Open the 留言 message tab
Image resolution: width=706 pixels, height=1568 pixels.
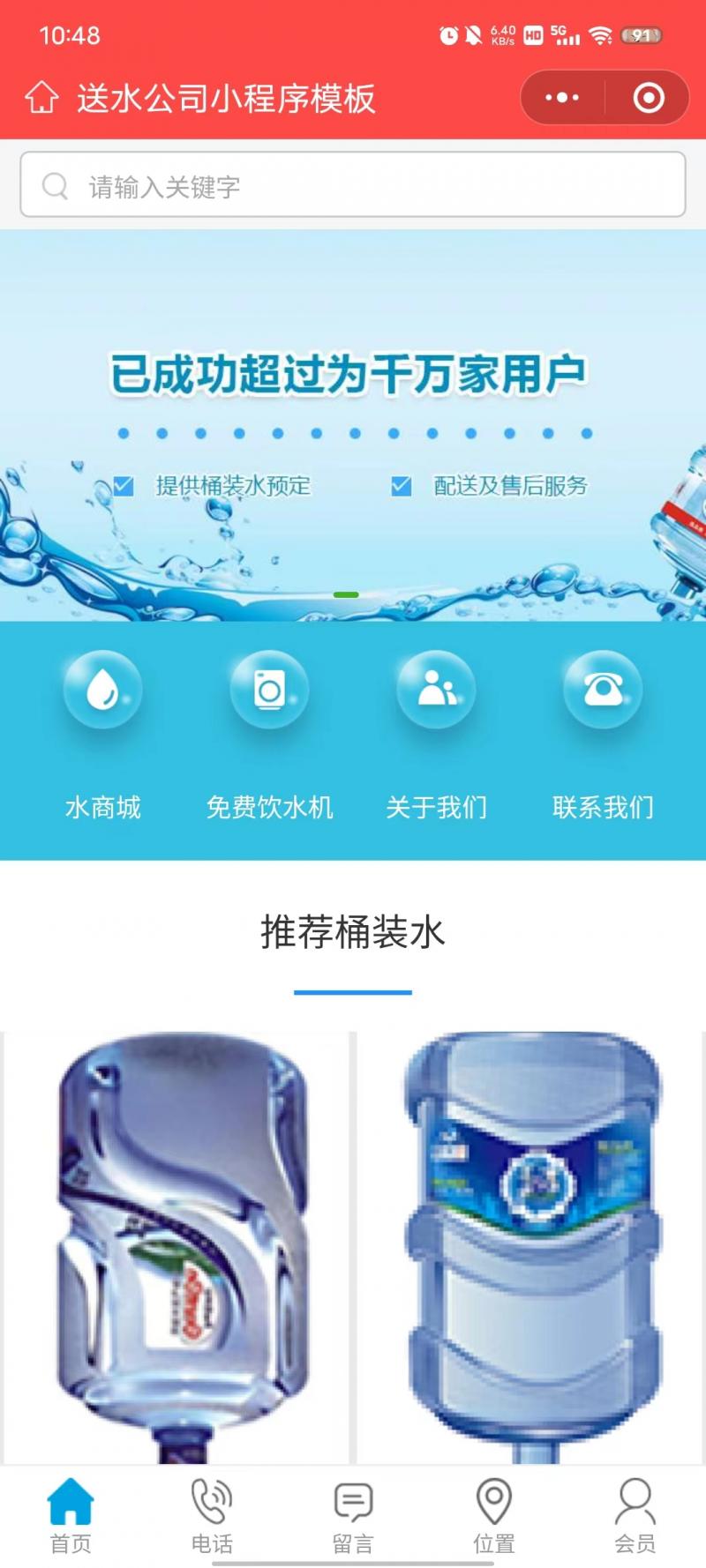tap(353, 1515)
